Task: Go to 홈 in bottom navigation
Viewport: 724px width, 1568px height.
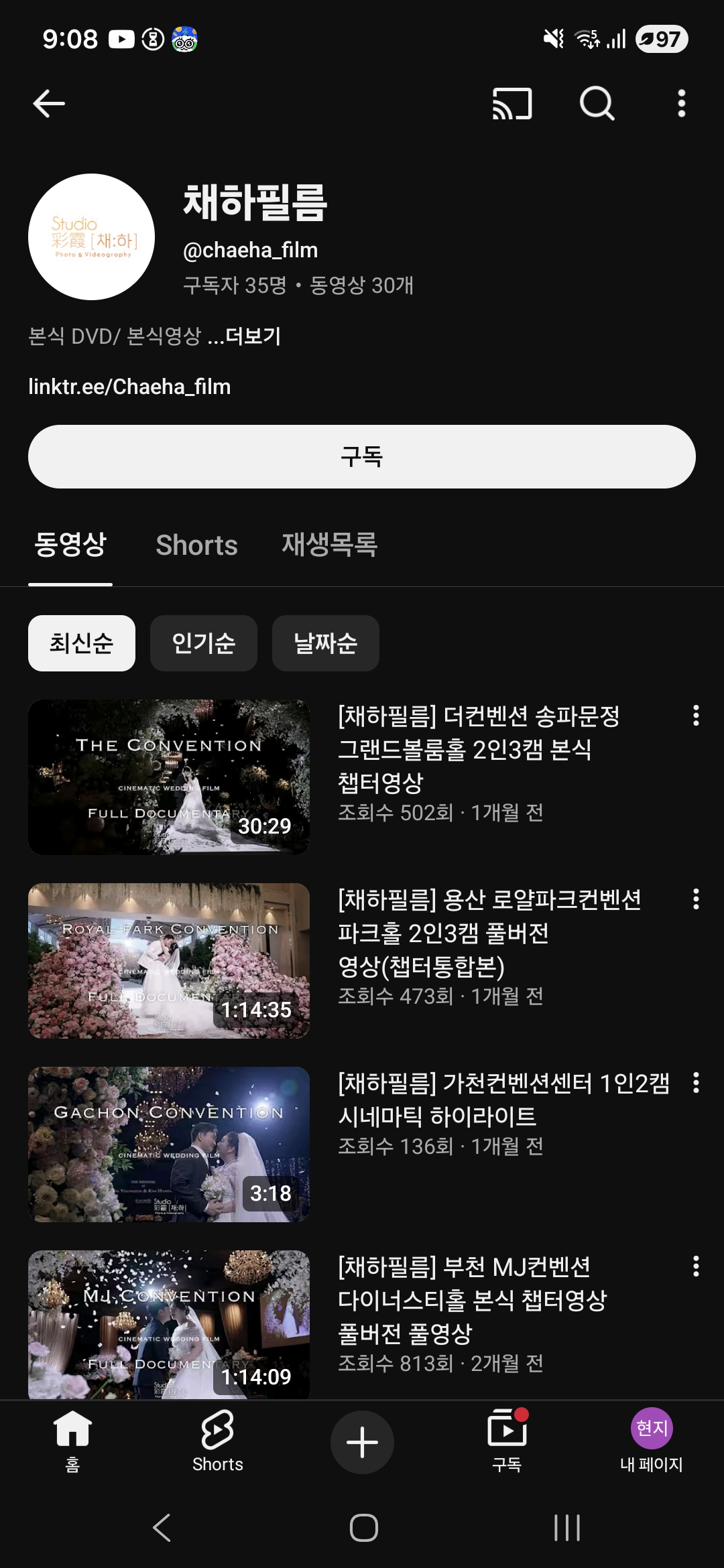Action: coord(72,1441)
